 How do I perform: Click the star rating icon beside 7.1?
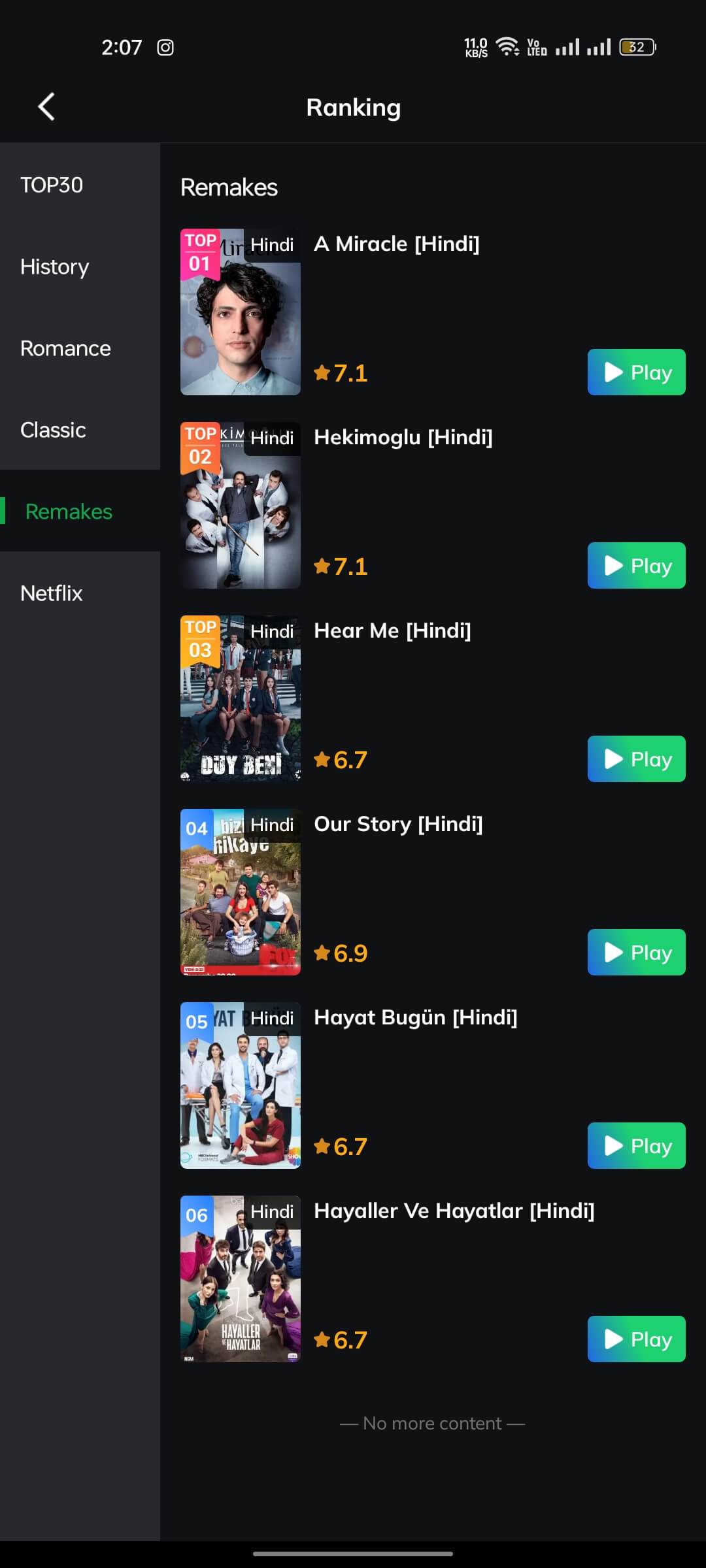tap(323, 372)
